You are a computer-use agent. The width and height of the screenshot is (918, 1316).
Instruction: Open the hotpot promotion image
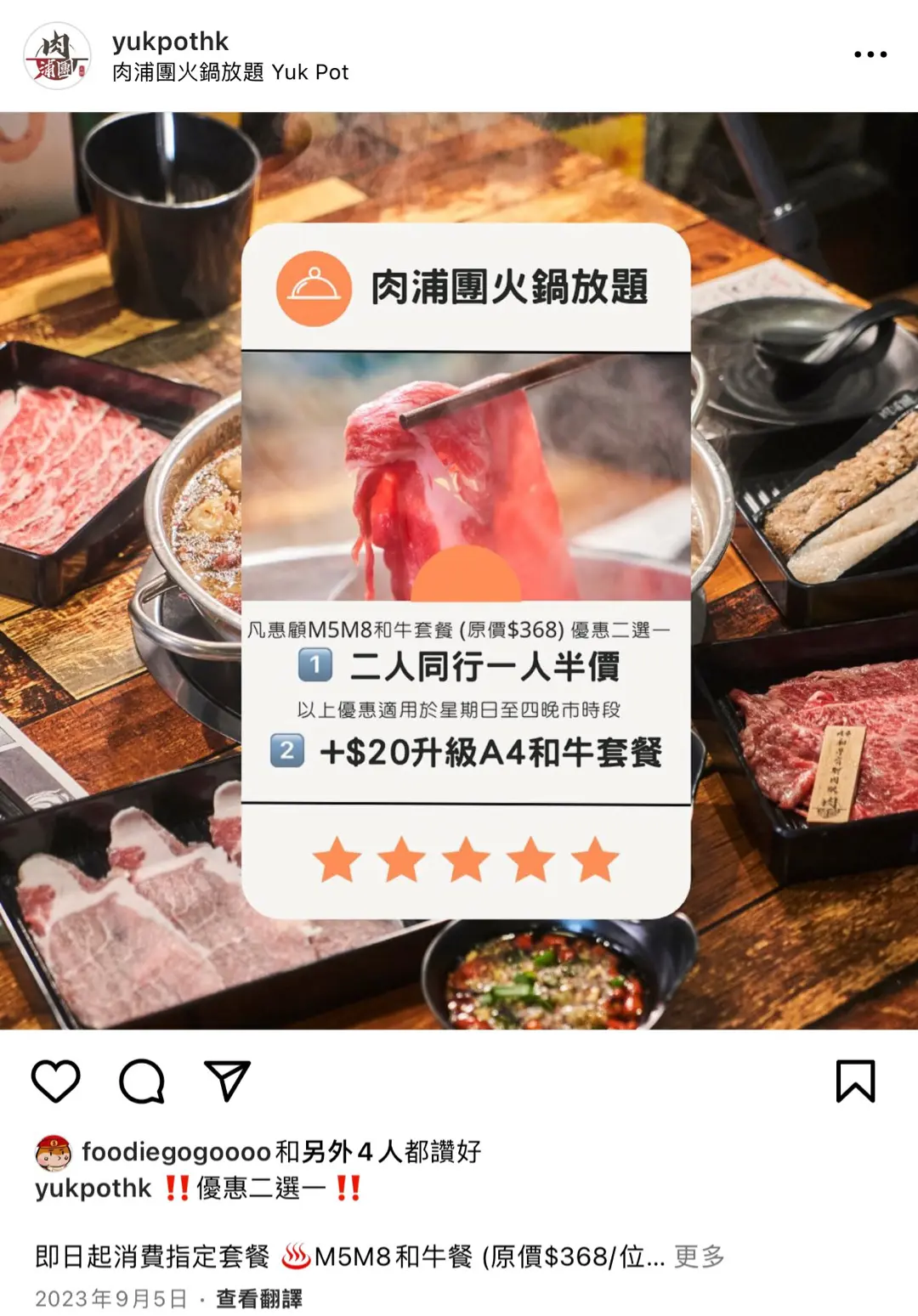pyautogui.click(x=459, y=569)
